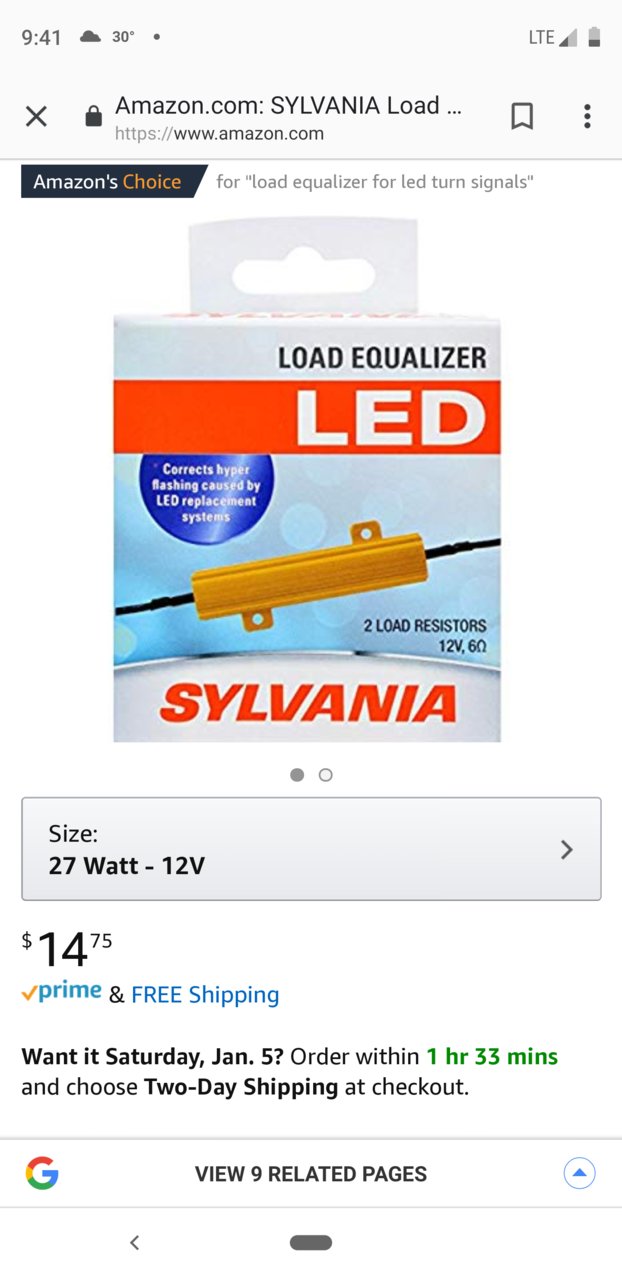This screenshot has height=1279, width=622.
Task: Open the SYLVANIA Load Equalizer product image
Action: click(307, 480)
